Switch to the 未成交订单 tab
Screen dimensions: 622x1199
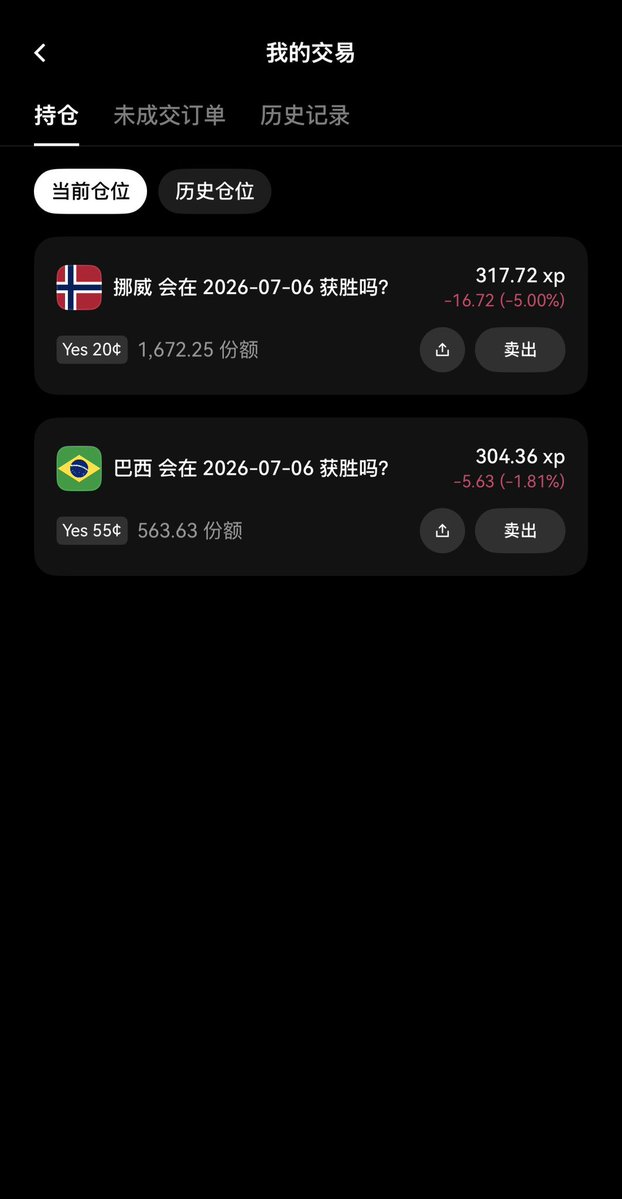click(169, 115)
